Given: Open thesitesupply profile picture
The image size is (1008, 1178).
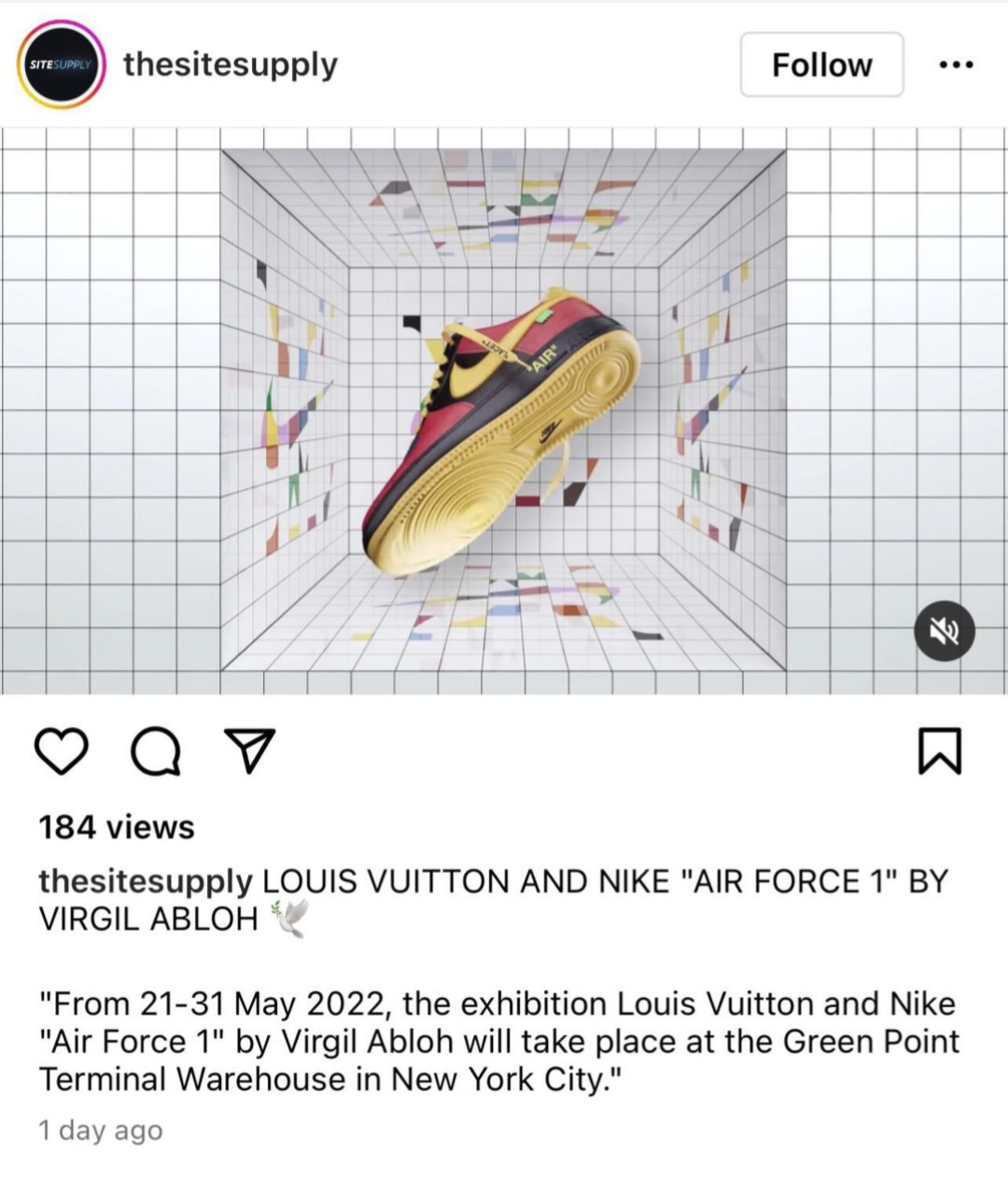Looking at the screenshot, I should [62, 65].
